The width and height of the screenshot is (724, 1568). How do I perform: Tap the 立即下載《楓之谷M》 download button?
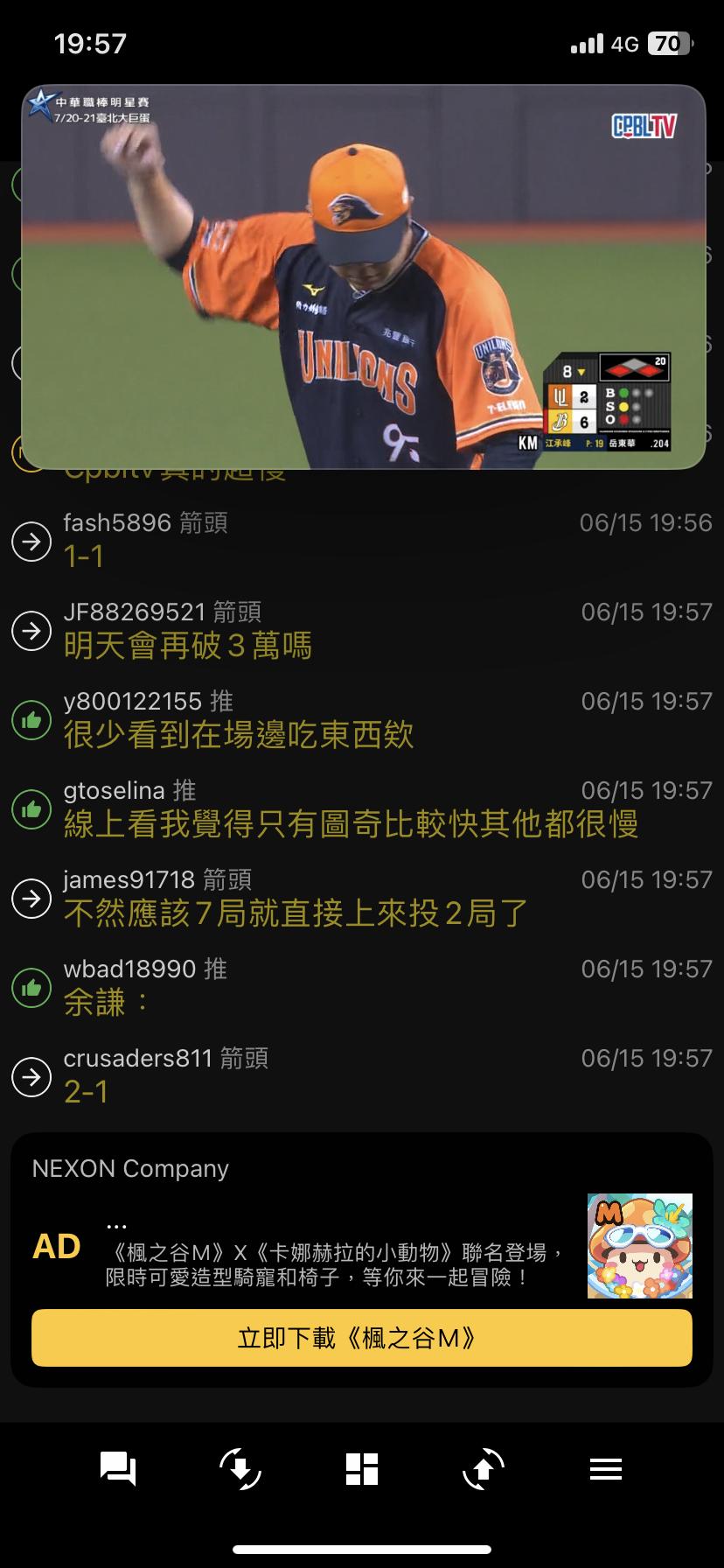point(362,1338)
